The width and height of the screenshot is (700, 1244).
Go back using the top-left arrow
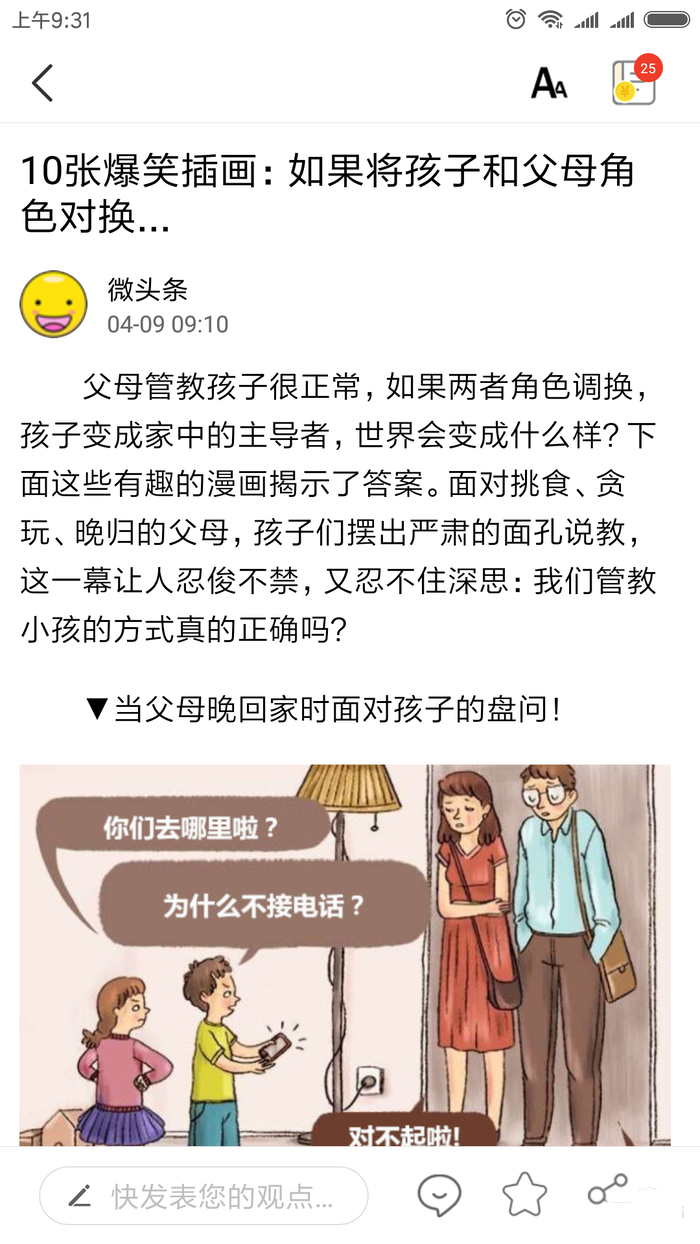click(x=42, y=84)
